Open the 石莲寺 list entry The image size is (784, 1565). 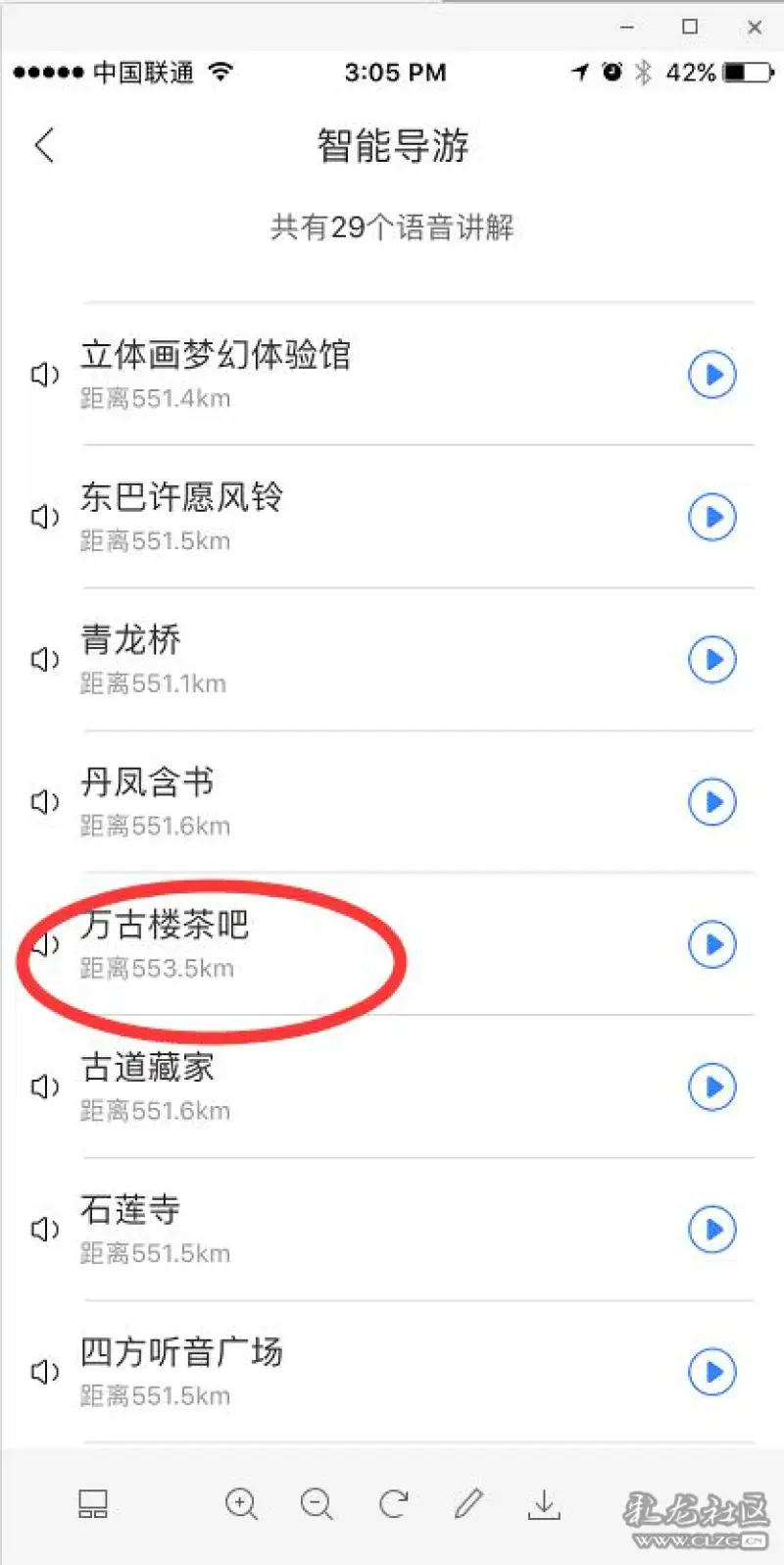pos(294,1229)
